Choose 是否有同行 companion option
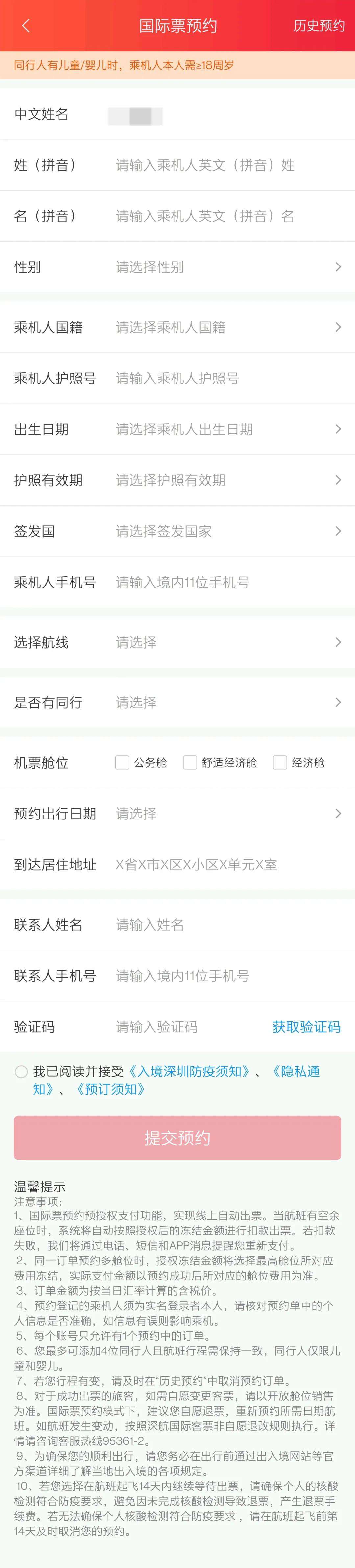 tap(225, 703)
